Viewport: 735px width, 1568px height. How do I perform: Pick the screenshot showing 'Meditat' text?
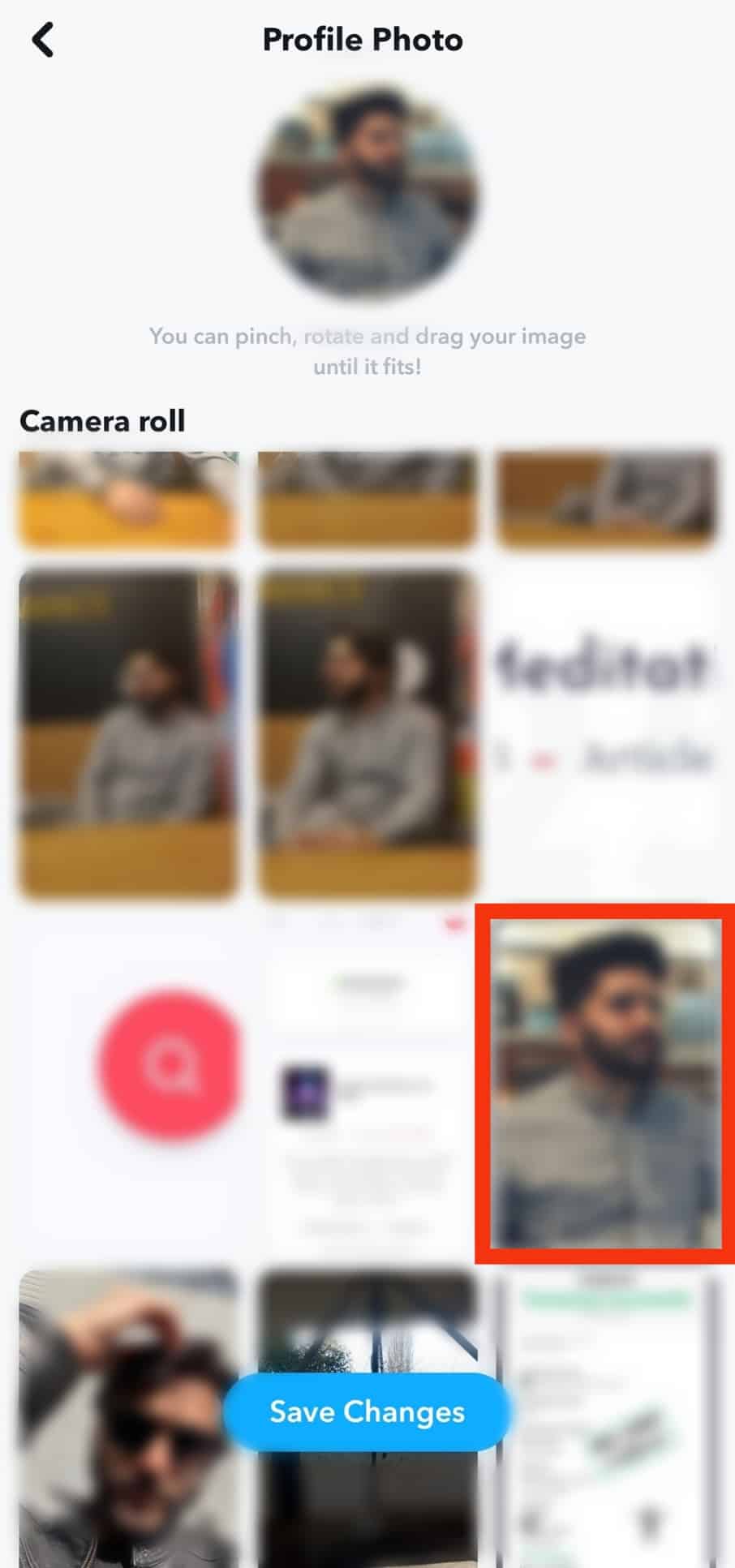(x=606, y=734)
